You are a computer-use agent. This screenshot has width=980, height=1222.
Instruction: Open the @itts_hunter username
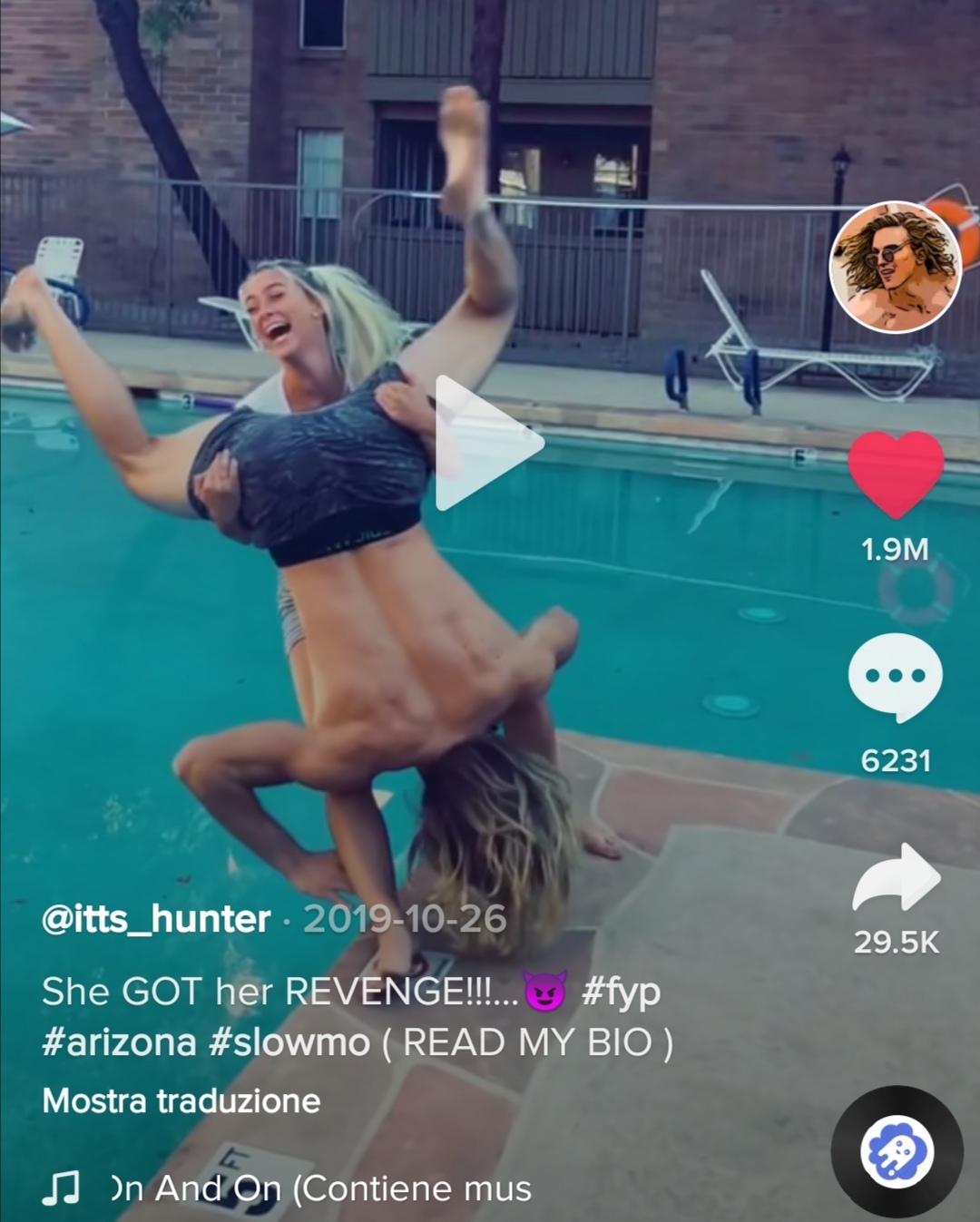point(156,919)
